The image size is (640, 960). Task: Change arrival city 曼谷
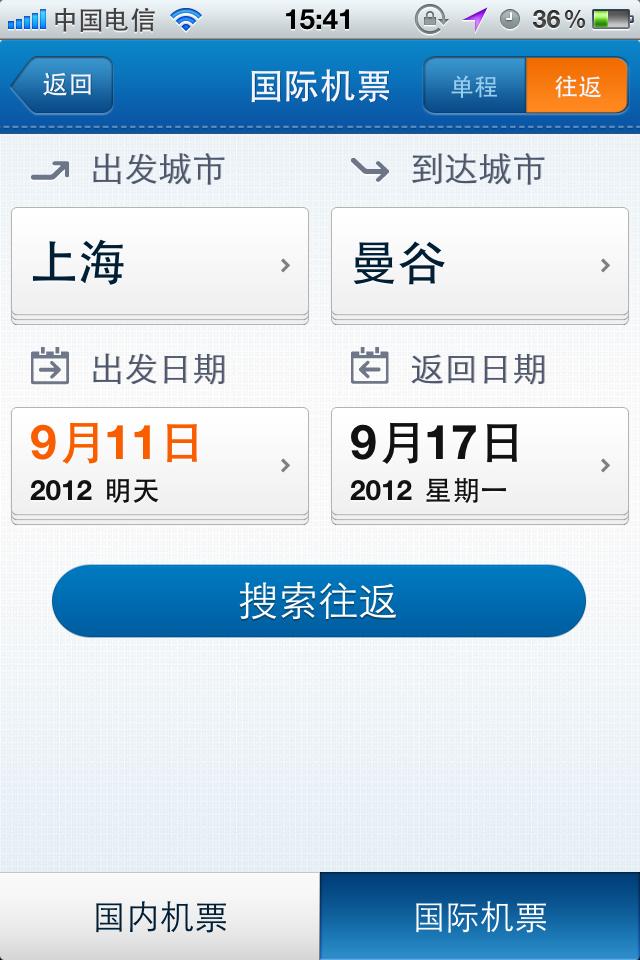(480, 264)
